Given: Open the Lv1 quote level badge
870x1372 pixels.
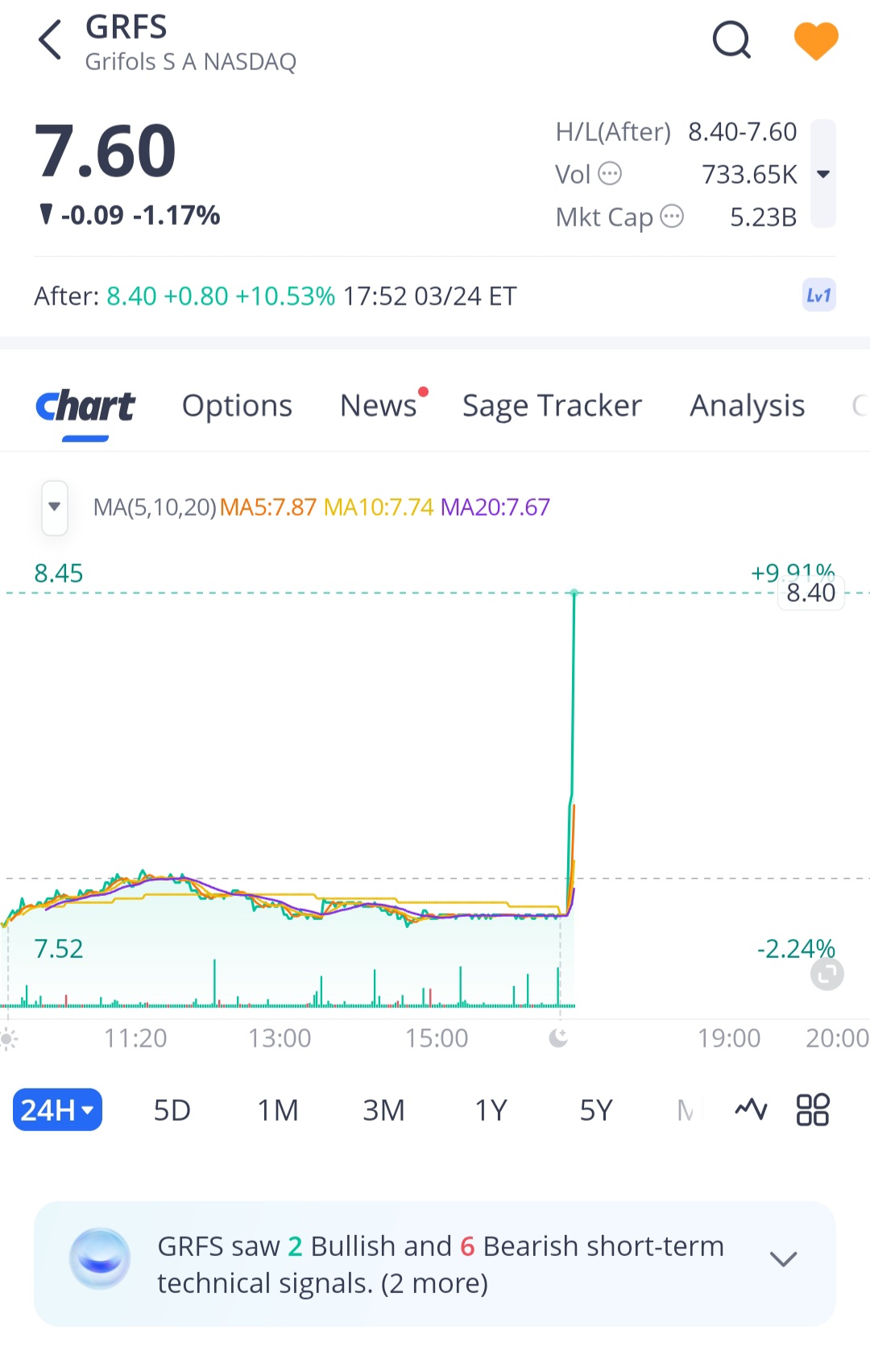Looking at the screenshot, I should (818, 296).
